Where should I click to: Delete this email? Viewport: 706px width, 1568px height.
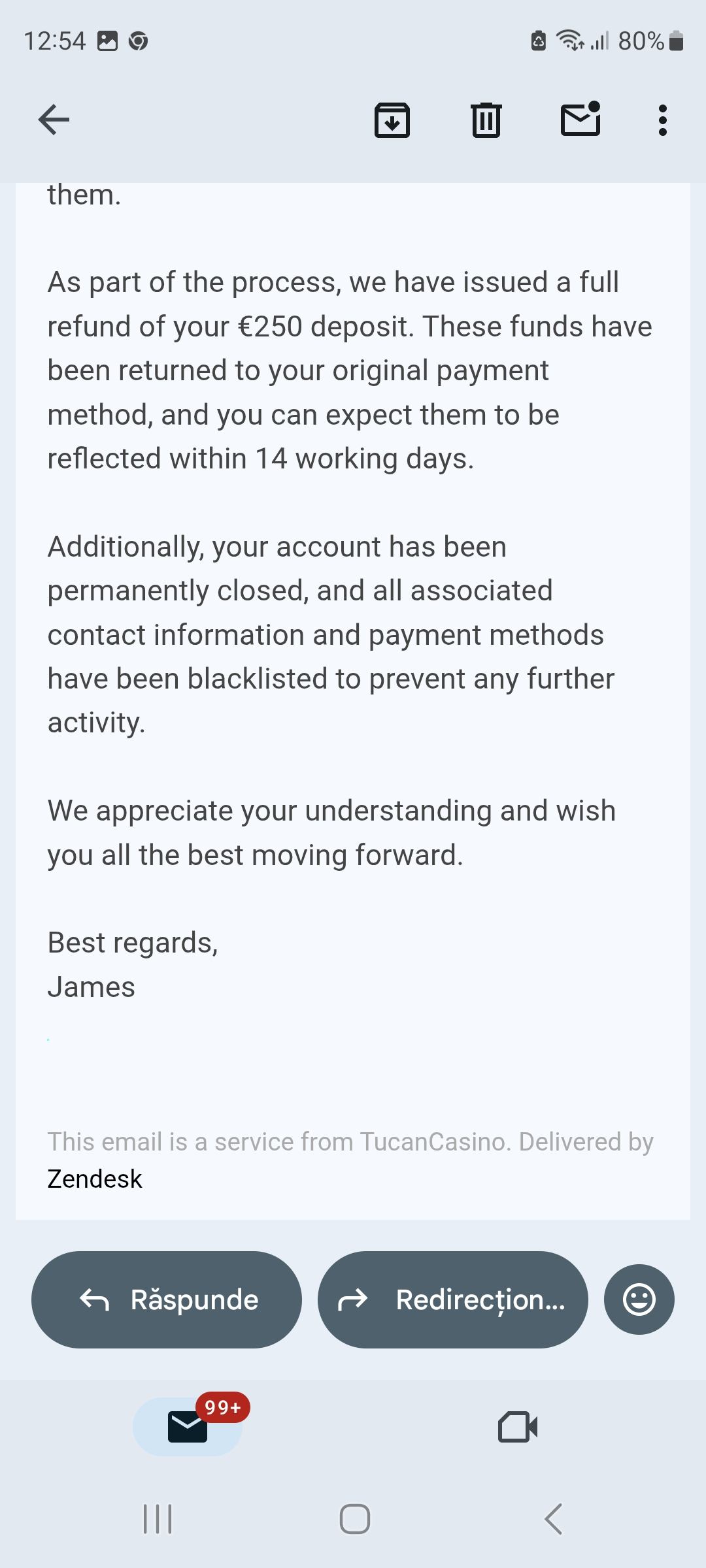click(x=486, y=120)
